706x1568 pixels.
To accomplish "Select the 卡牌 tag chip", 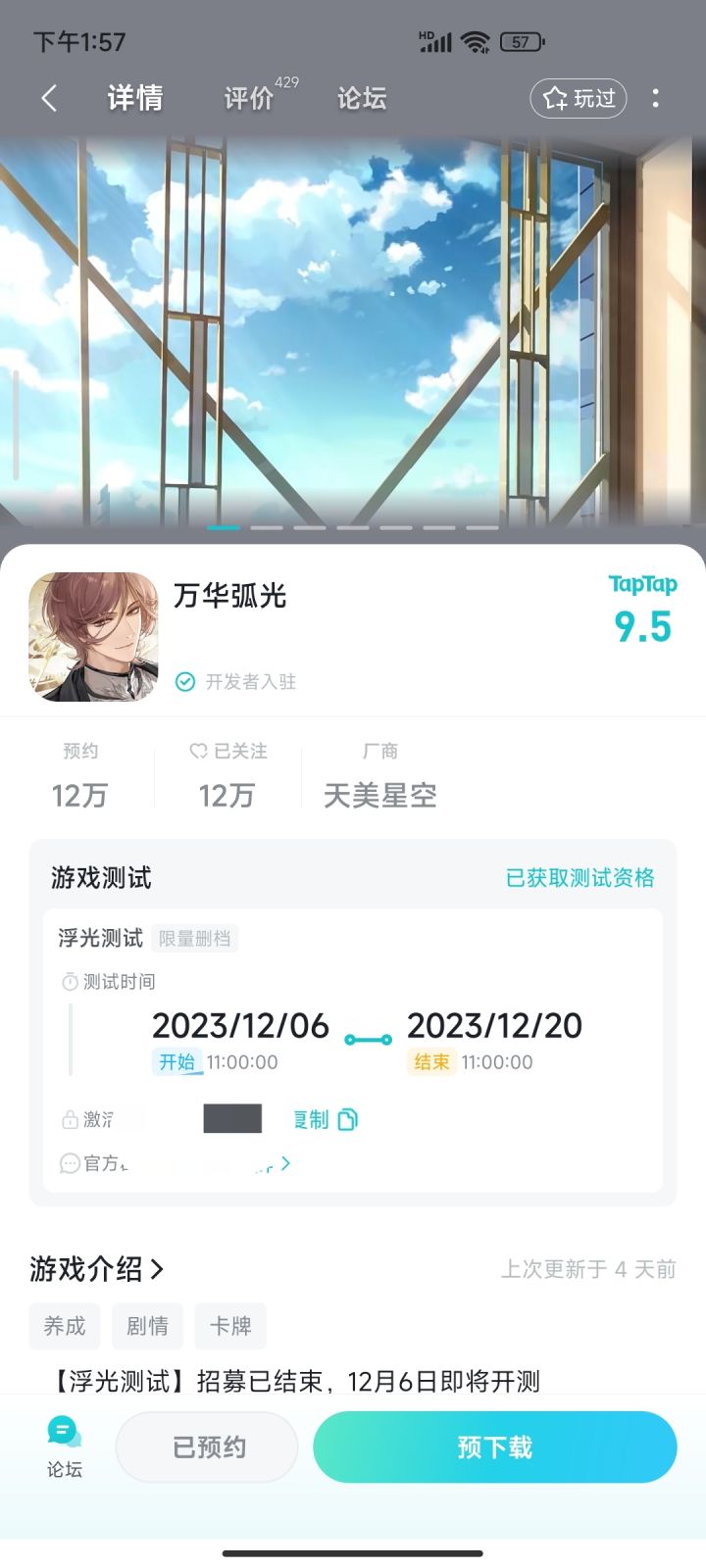I will tap(230, 1326).
